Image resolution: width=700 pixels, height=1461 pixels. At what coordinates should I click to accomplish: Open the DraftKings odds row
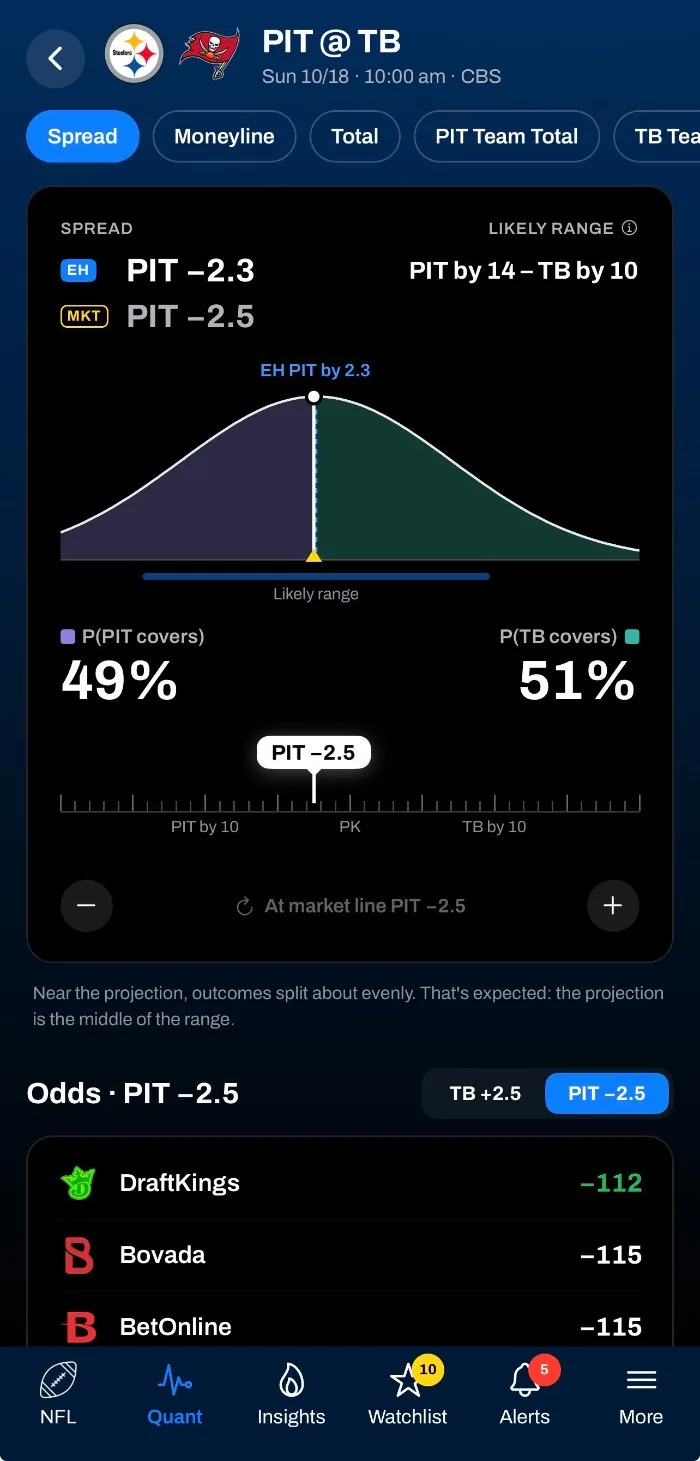[x=350, y=1183]
